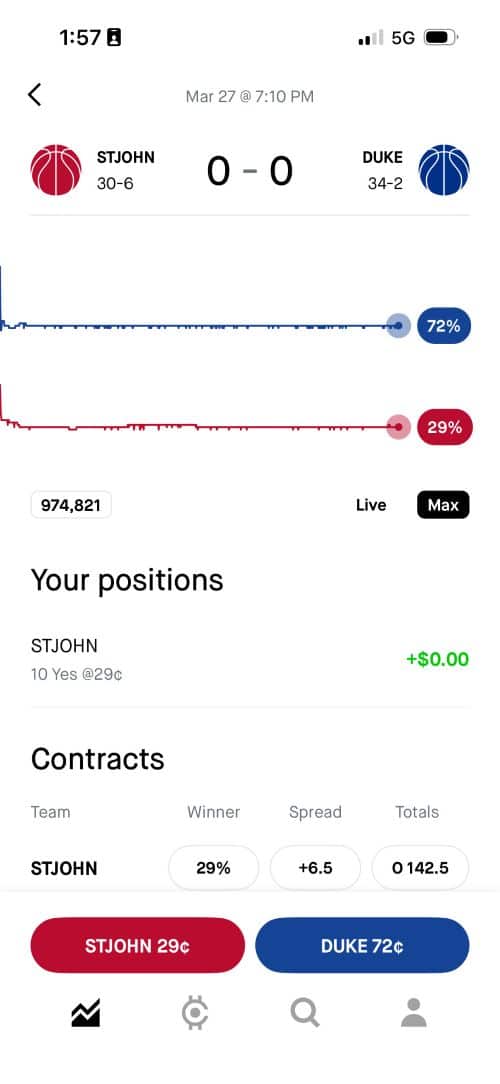The height and width of the screenshot is (1084, 500).
Task: Go to the account profile tab
Action: (x=414, y=1013)
